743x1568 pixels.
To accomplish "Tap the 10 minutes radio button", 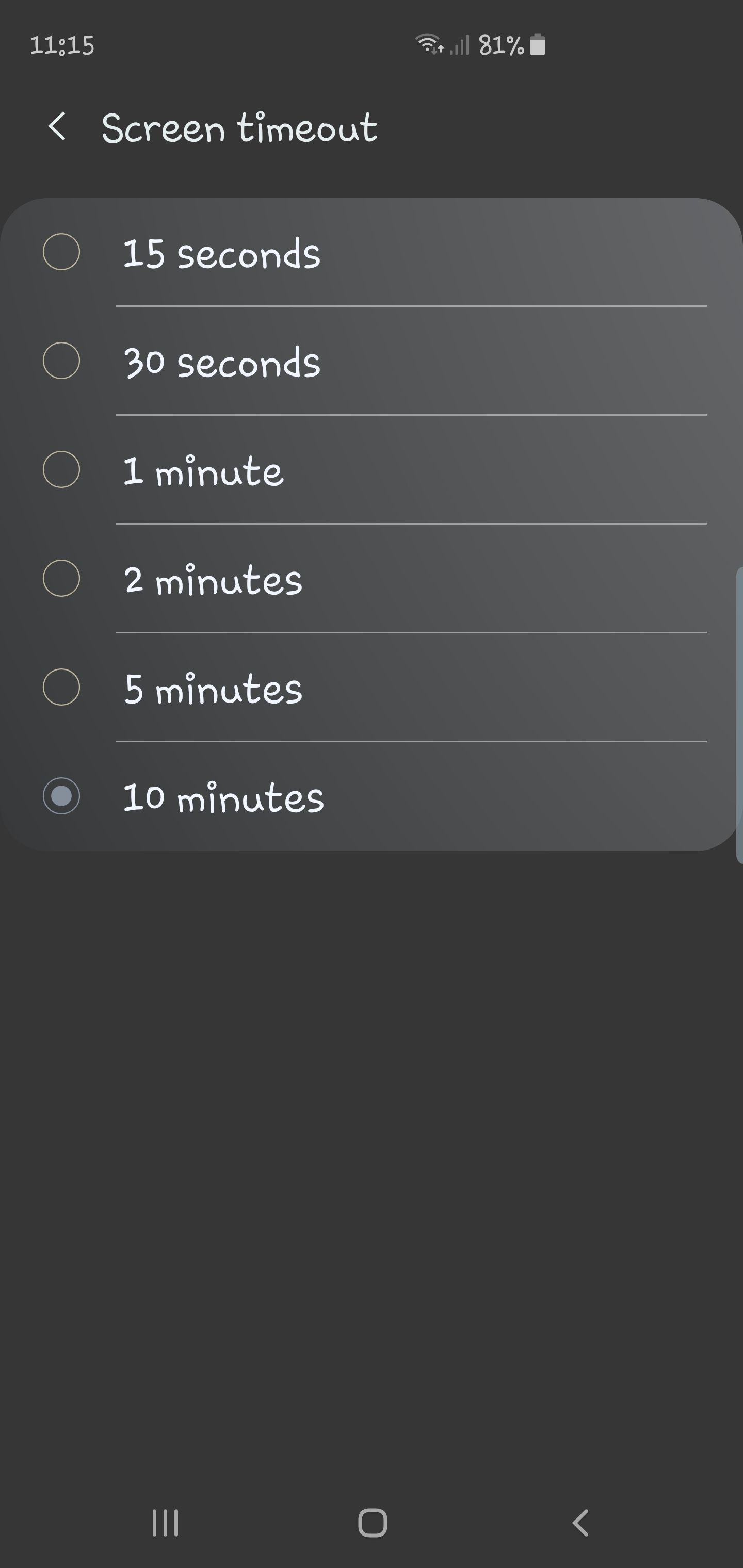I will tap(61, 796).
